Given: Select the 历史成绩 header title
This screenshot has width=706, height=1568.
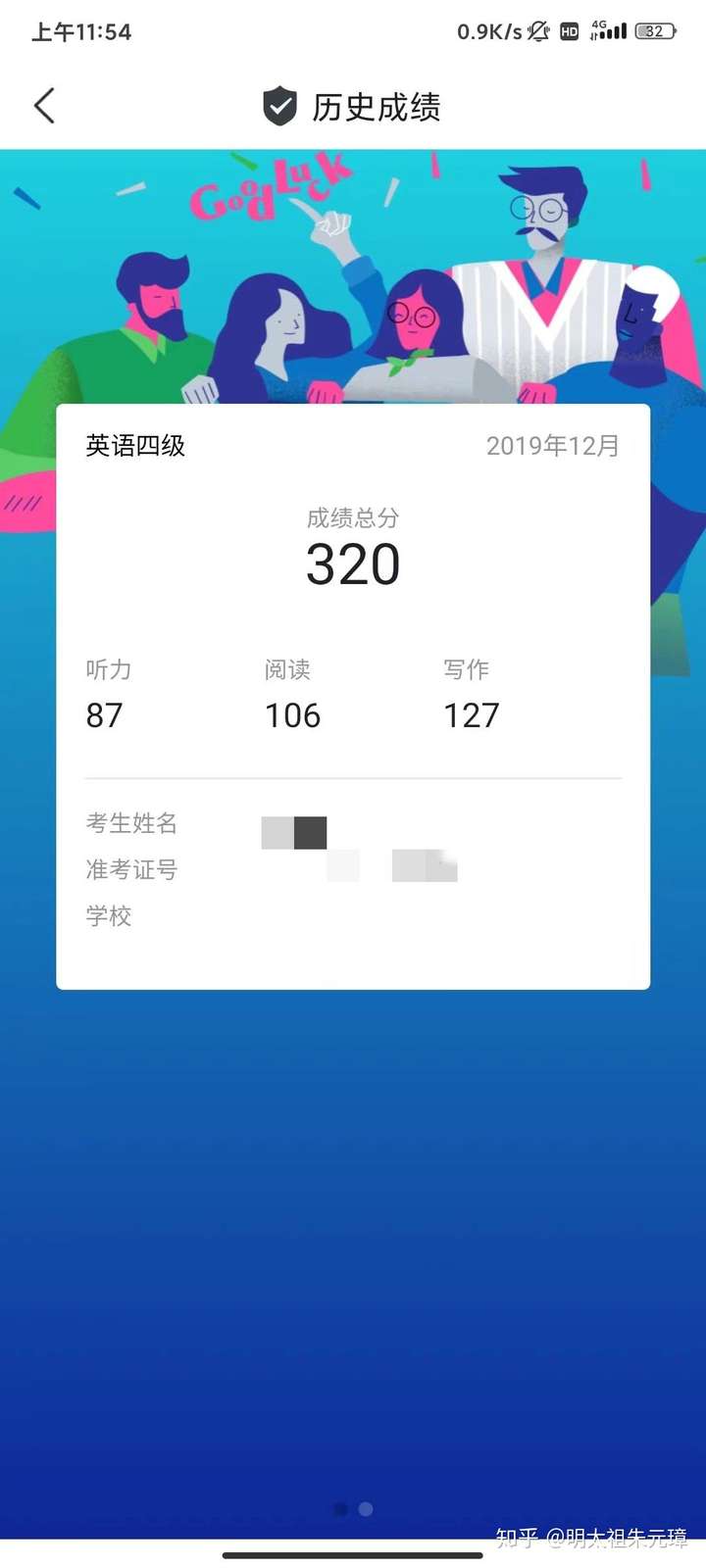Looking at the screenshot, I should point(378,105).
